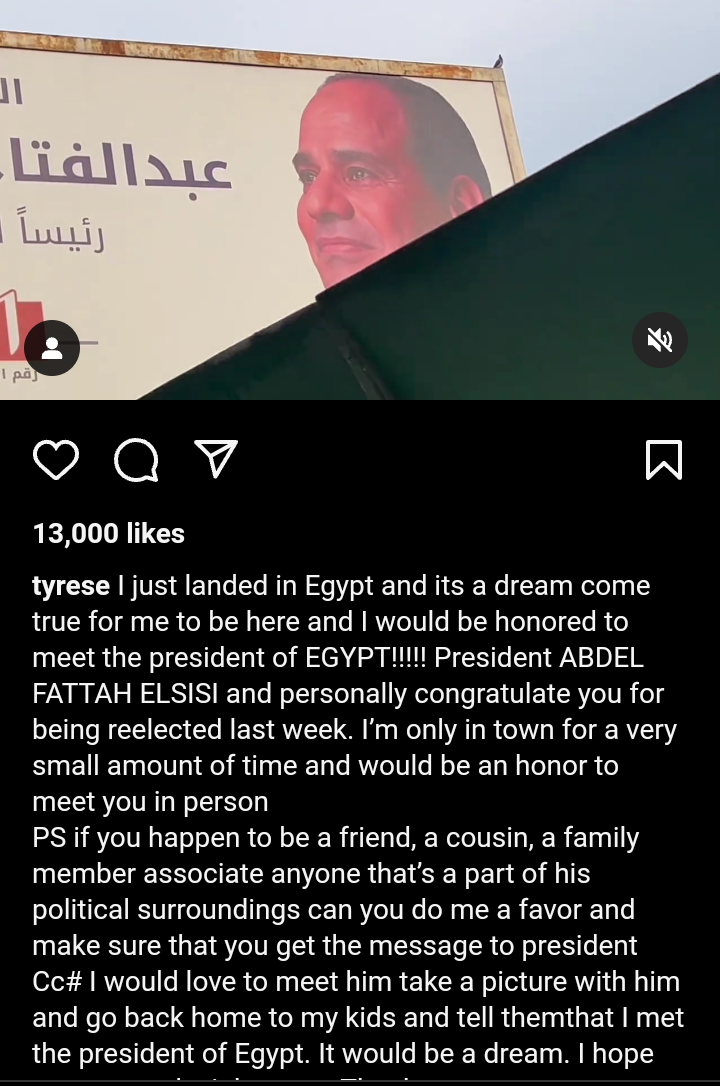View who liked via 13,000 likes
Screen dimensions: 720x1086
coord(108,534)
